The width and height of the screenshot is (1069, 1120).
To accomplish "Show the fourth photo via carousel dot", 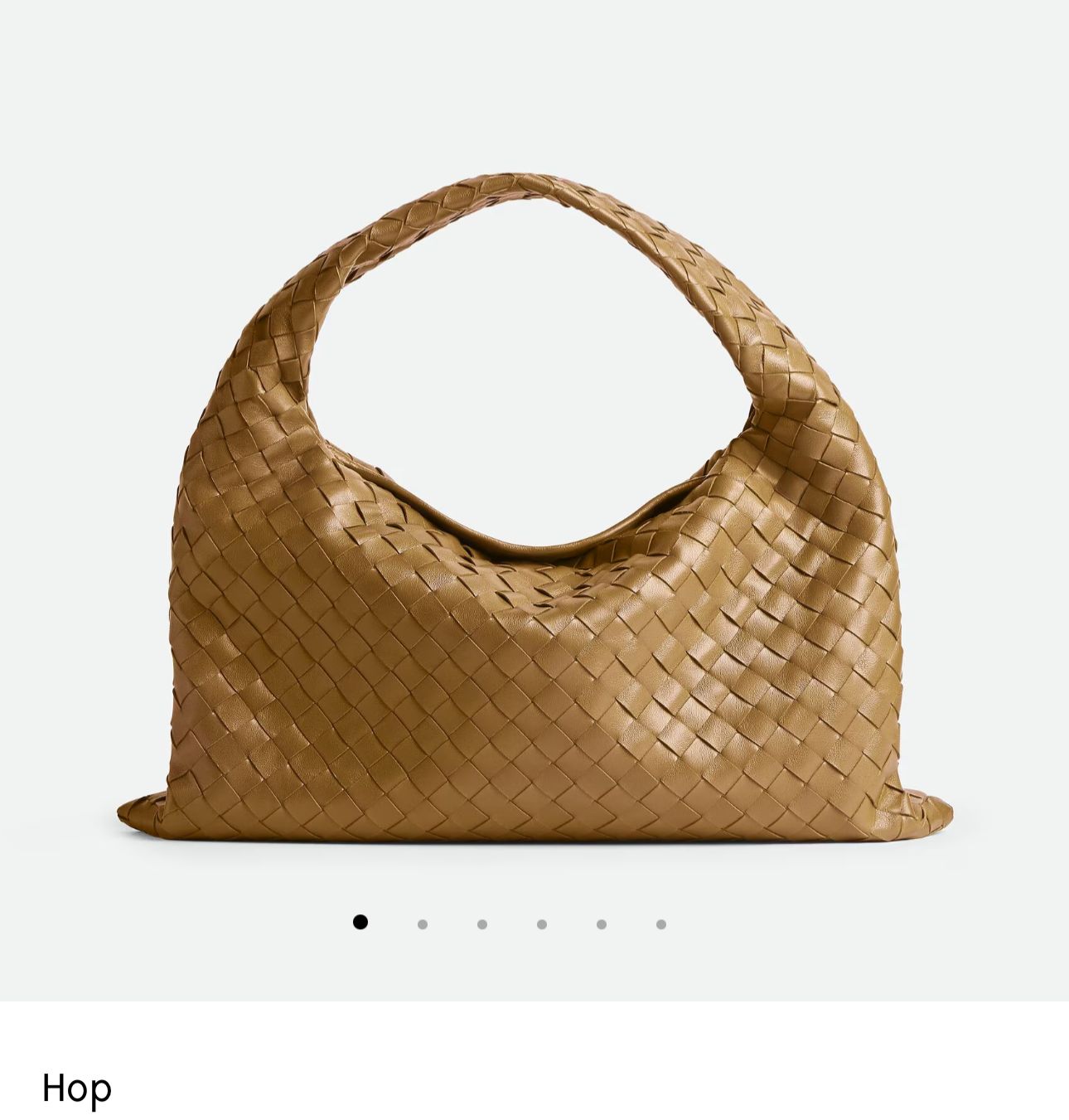I will (542, 924).
